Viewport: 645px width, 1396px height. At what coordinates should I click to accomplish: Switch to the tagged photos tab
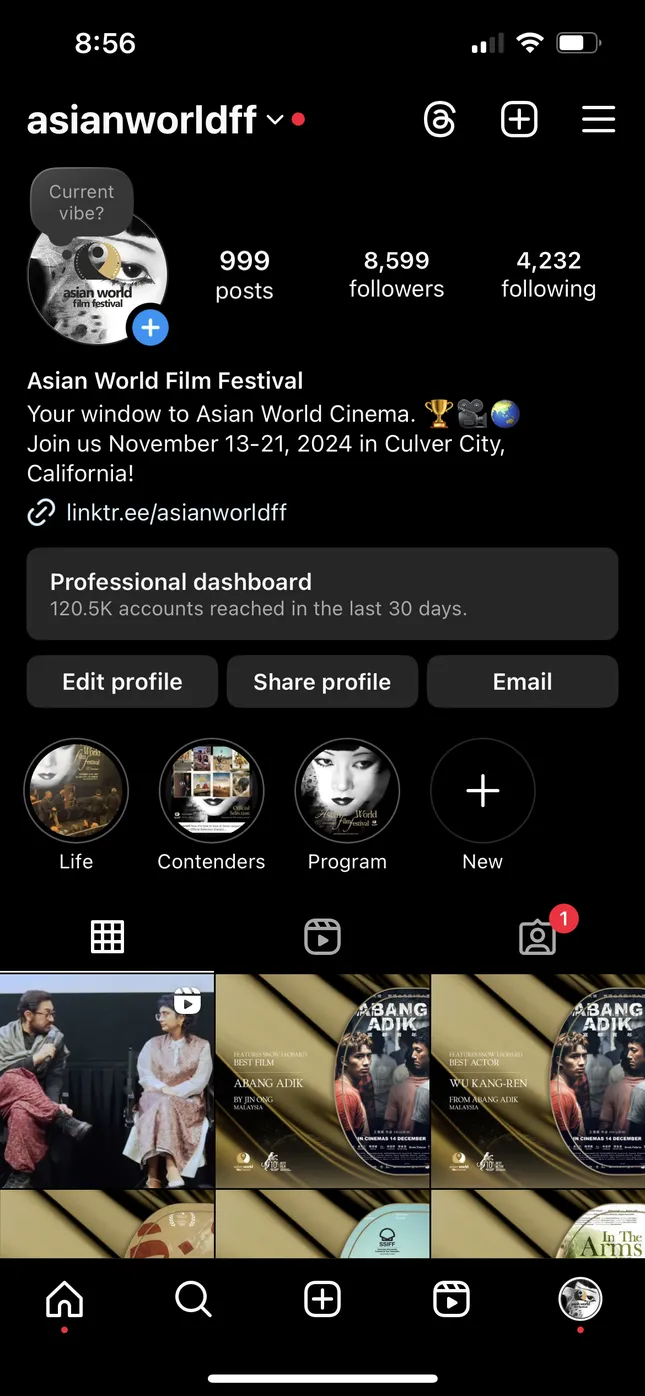pyautogui.click(x=537, y=937)
